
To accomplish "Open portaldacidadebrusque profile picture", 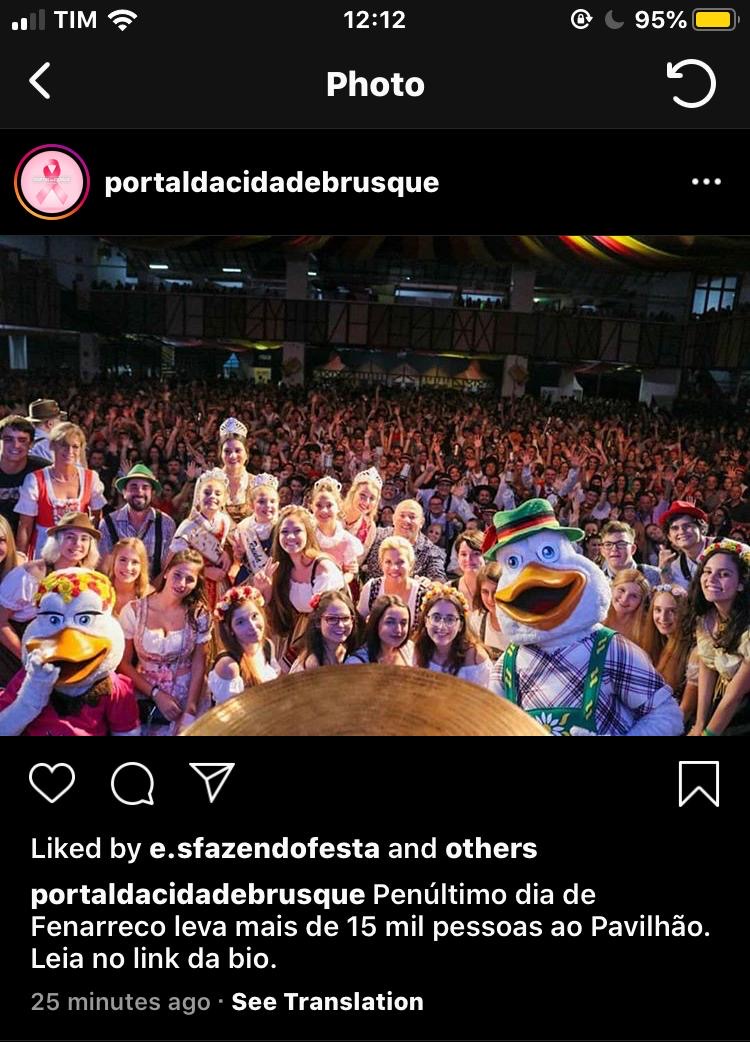I will [51, 182].
